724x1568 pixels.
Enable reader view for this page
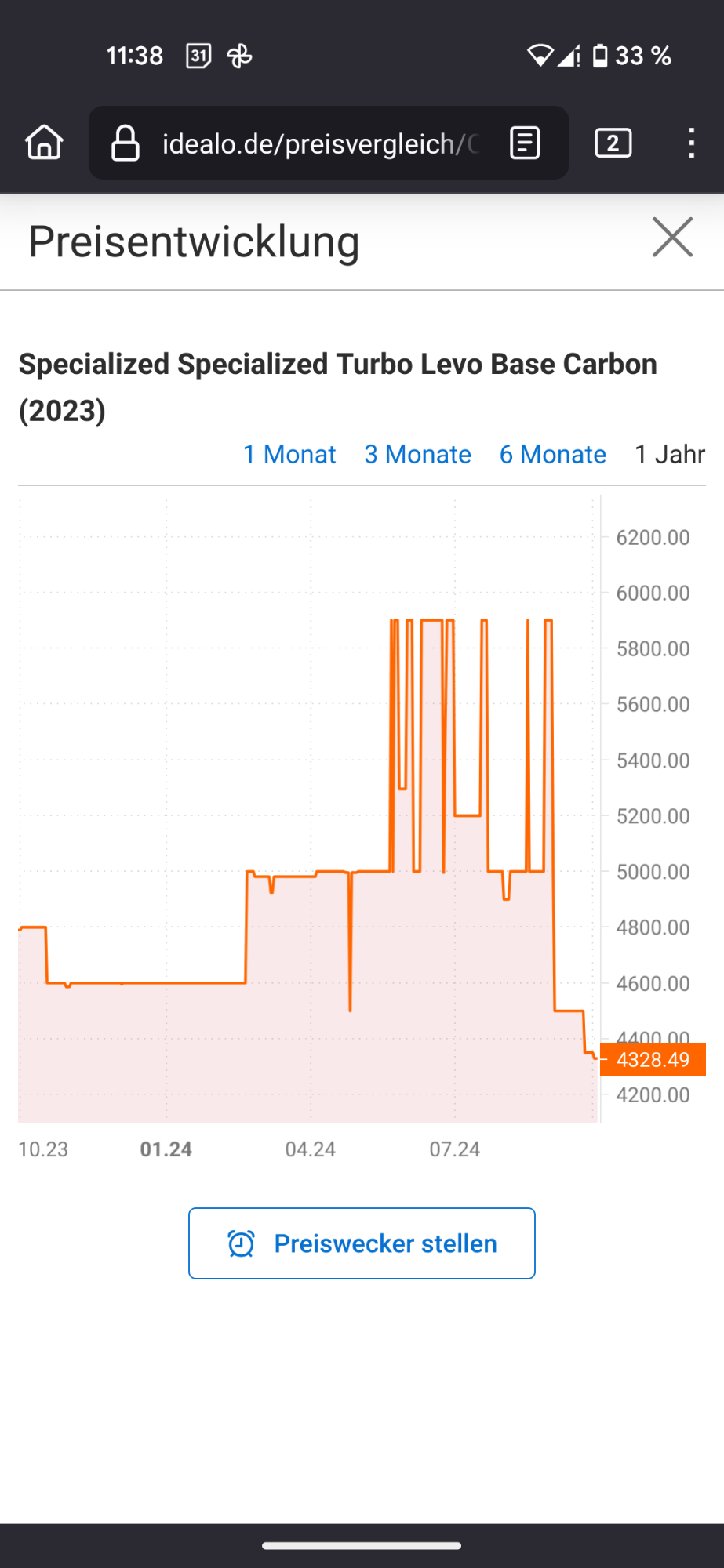pyautogui.click(x=525, y=143)
